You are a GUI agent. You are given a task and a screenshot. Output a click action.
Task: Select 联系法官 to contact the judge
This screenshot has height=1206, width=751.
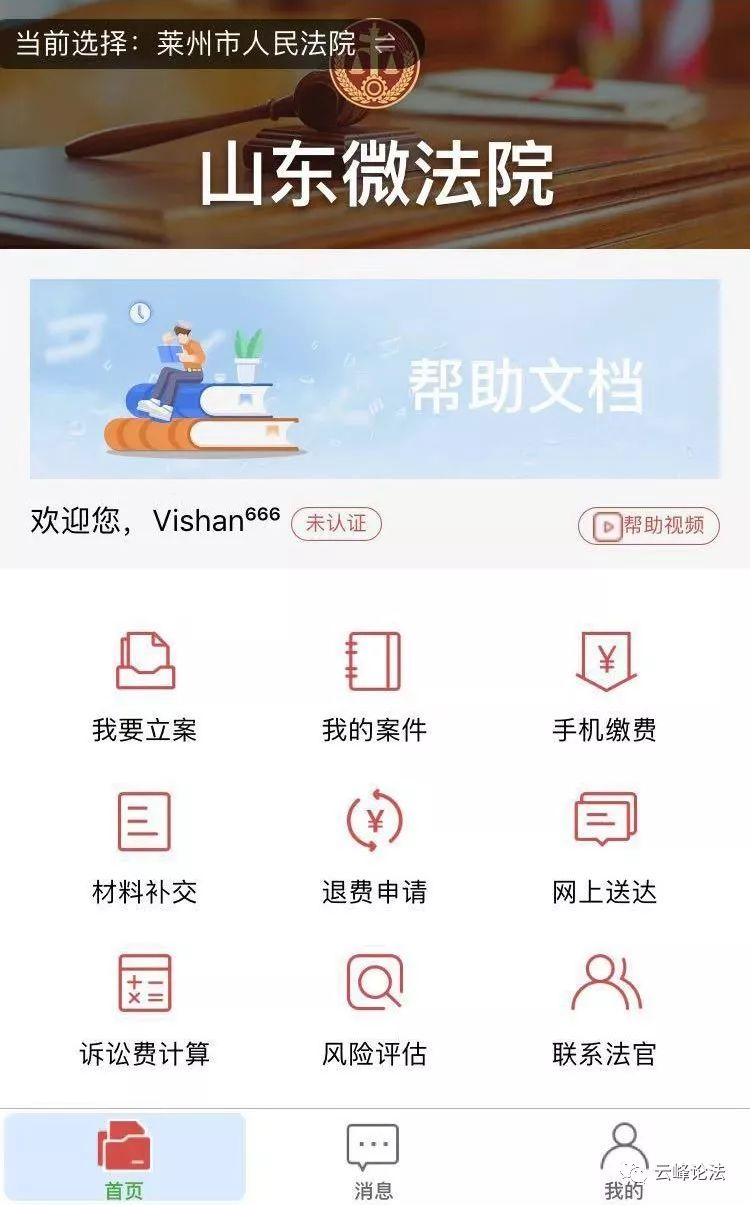point(605,1010)
